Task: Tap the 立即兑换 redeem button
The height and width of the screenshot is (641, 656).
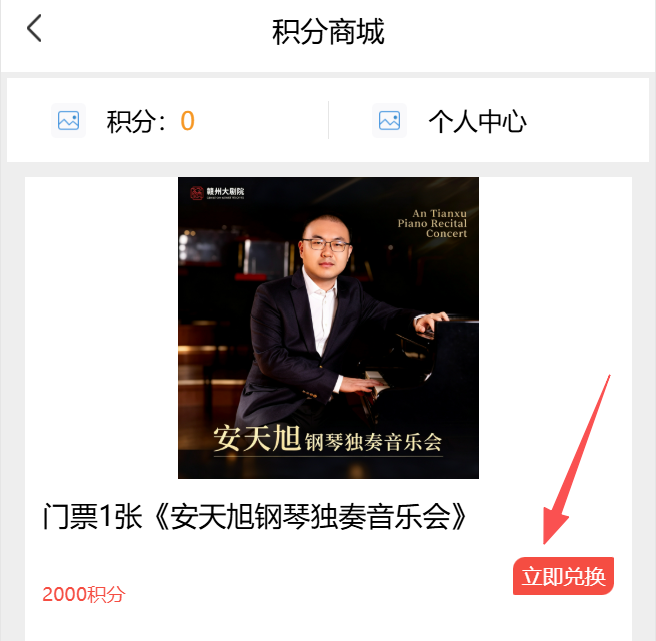Action: pyautogui.click(x=563, y=576)
